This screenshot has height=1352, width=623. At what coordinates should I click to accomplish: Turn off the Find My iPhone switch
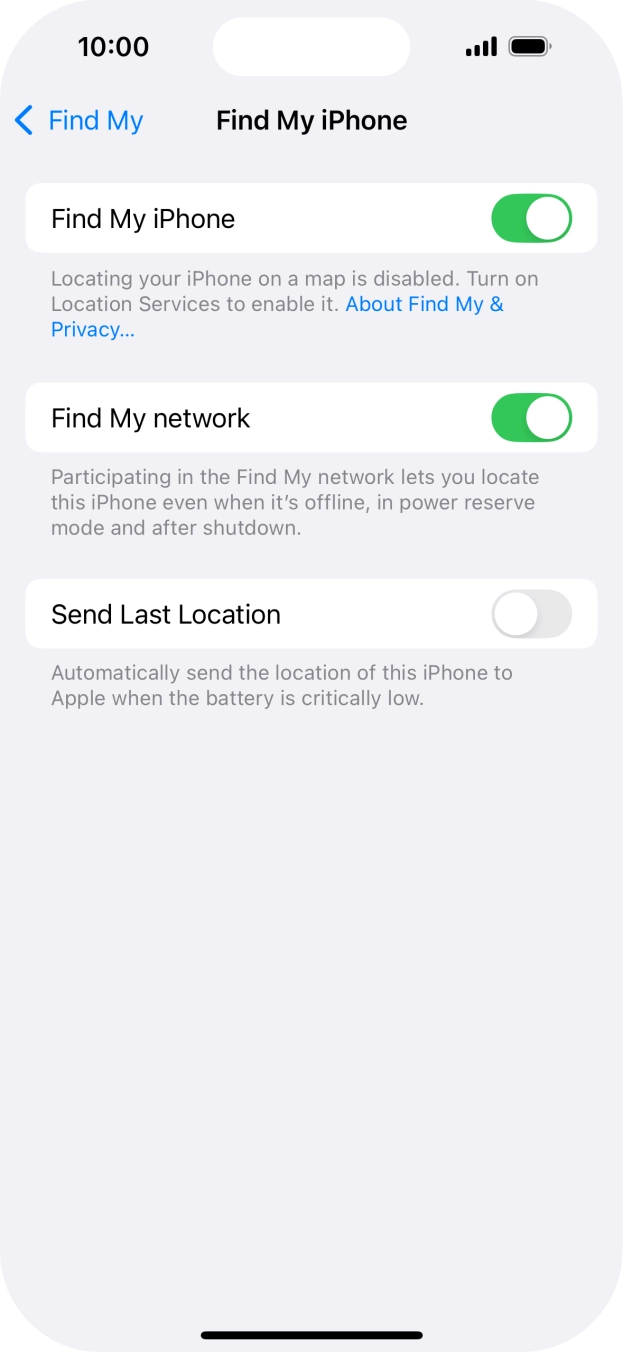(531, 219)
